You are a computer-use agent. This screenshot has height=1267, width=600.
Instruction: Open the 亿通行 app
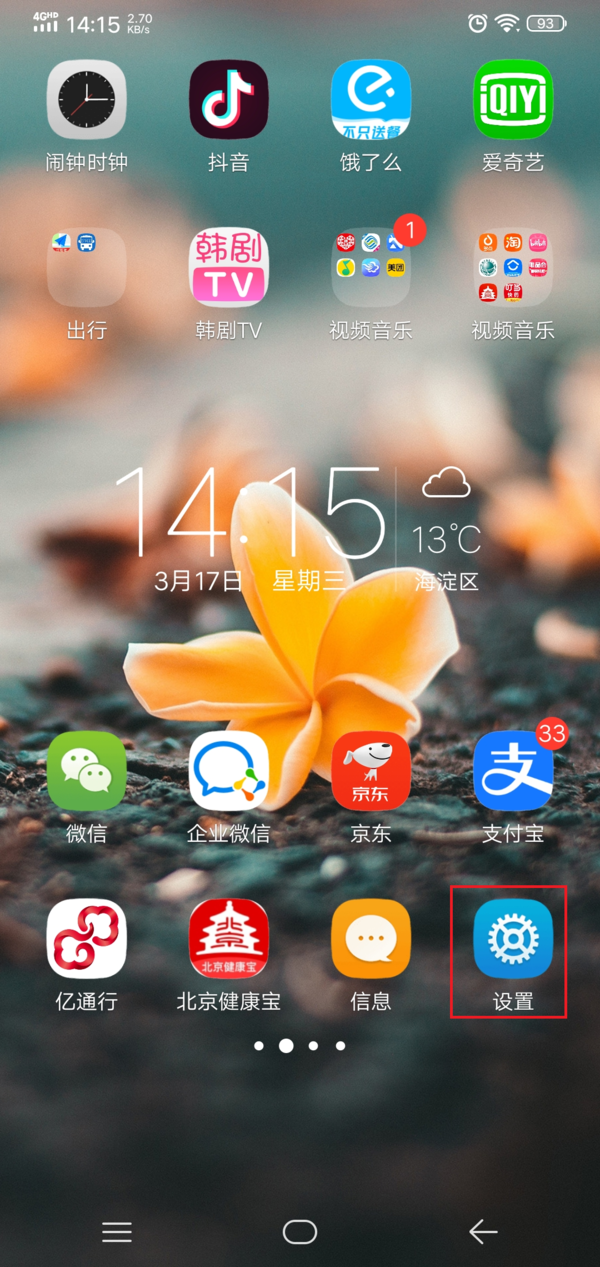click(x=87, y=939)
